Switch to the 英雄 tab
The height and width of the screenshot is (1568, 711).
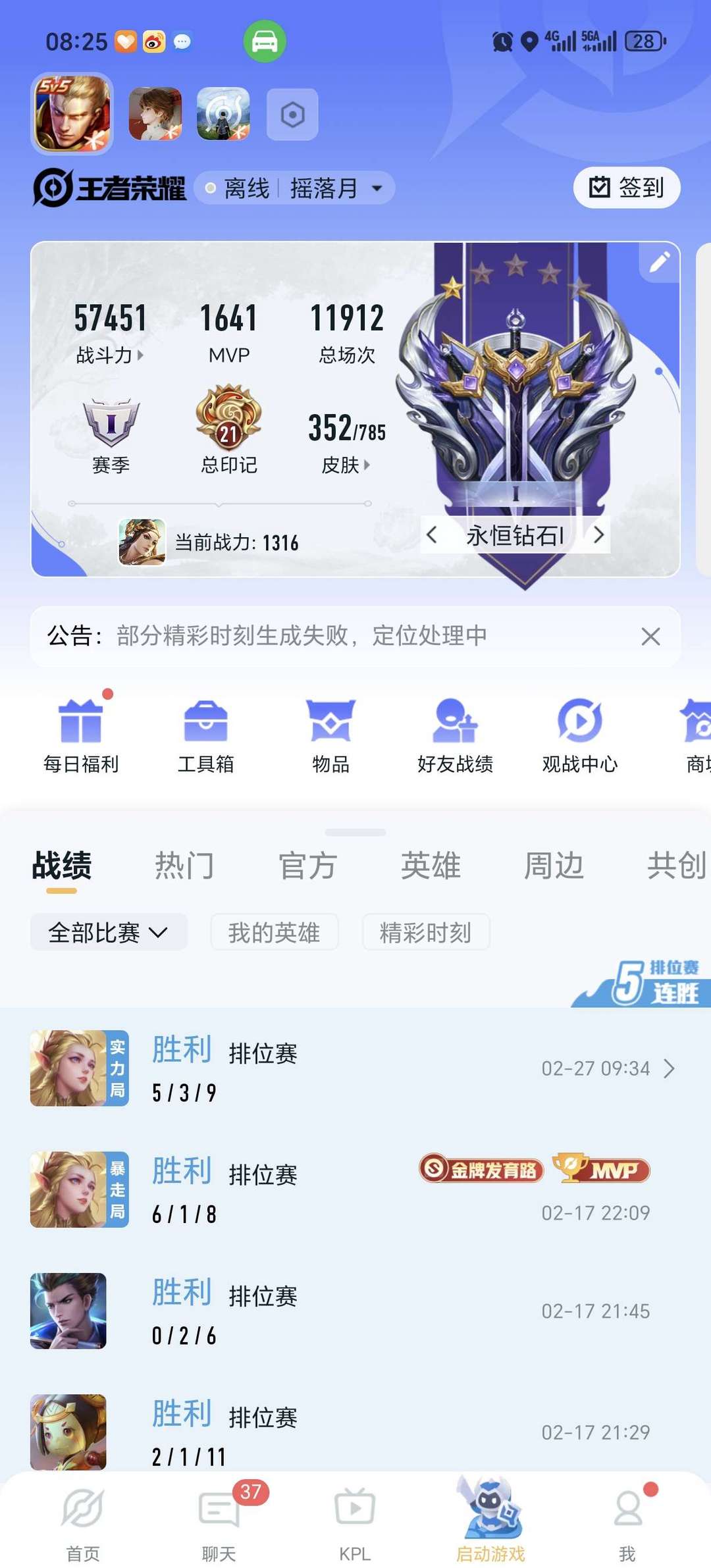[x=431, y=865]
